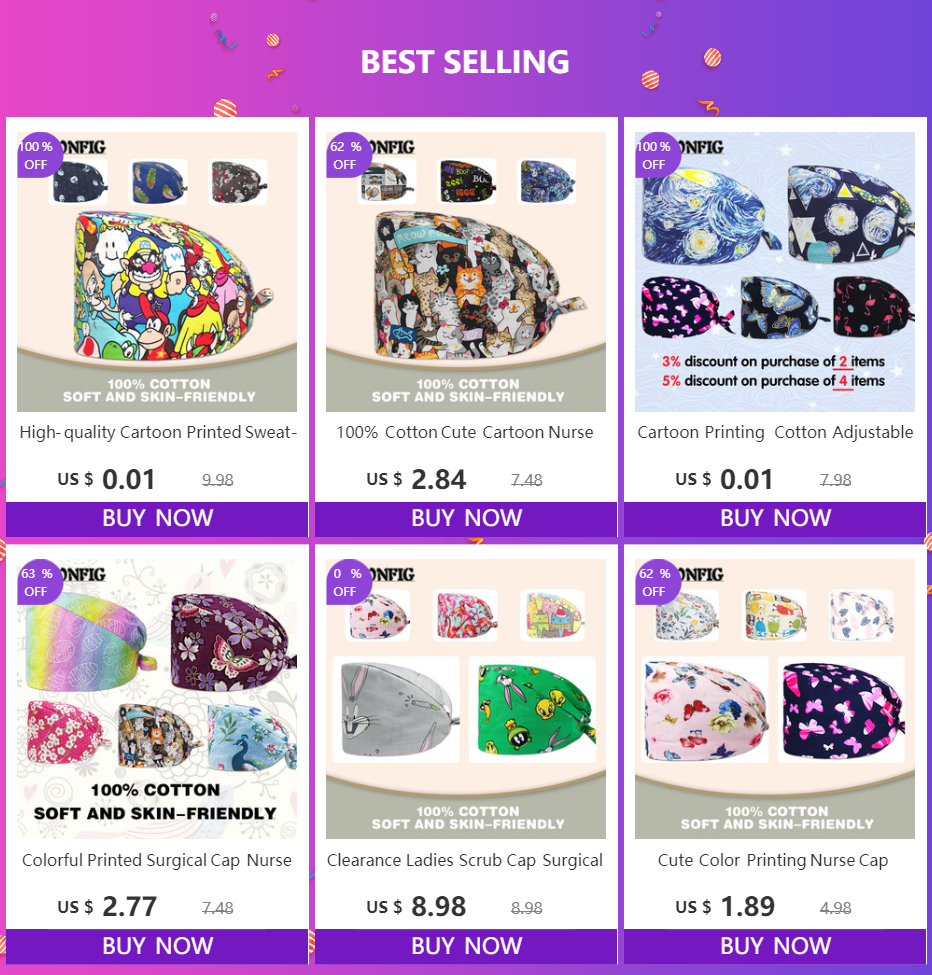Open the High-quality Cartoon Printed Sweat cap product
This screenshot has width=932, height=975.
[157, 272]
